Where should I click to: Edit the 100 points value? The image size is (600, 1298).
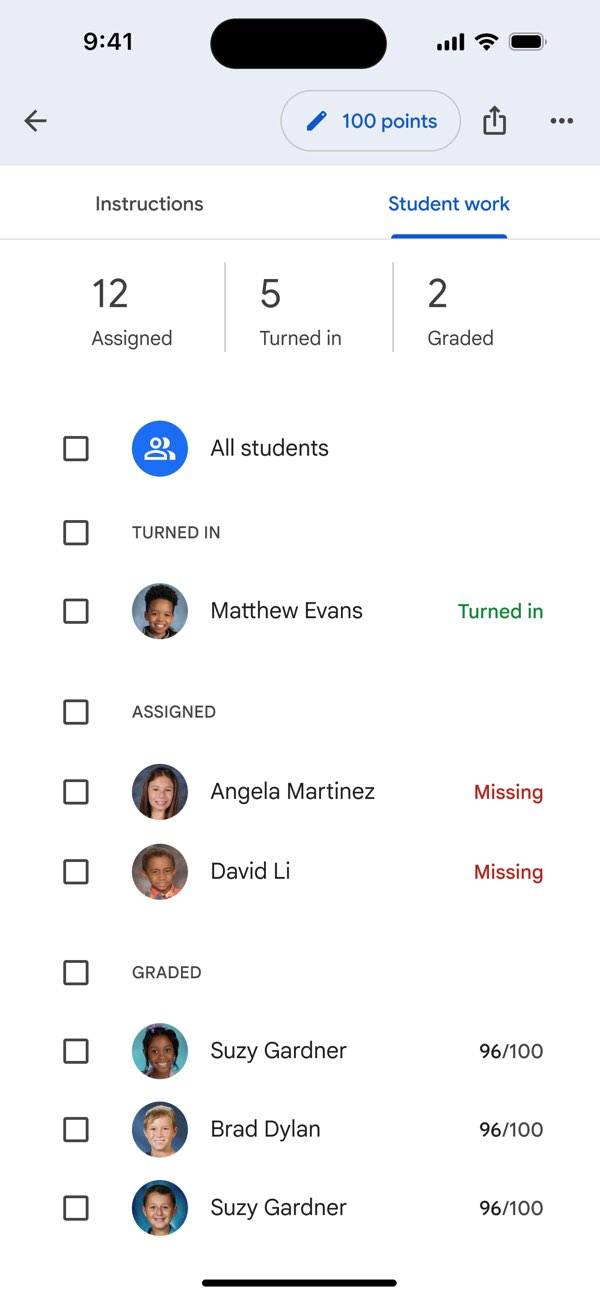371,121
